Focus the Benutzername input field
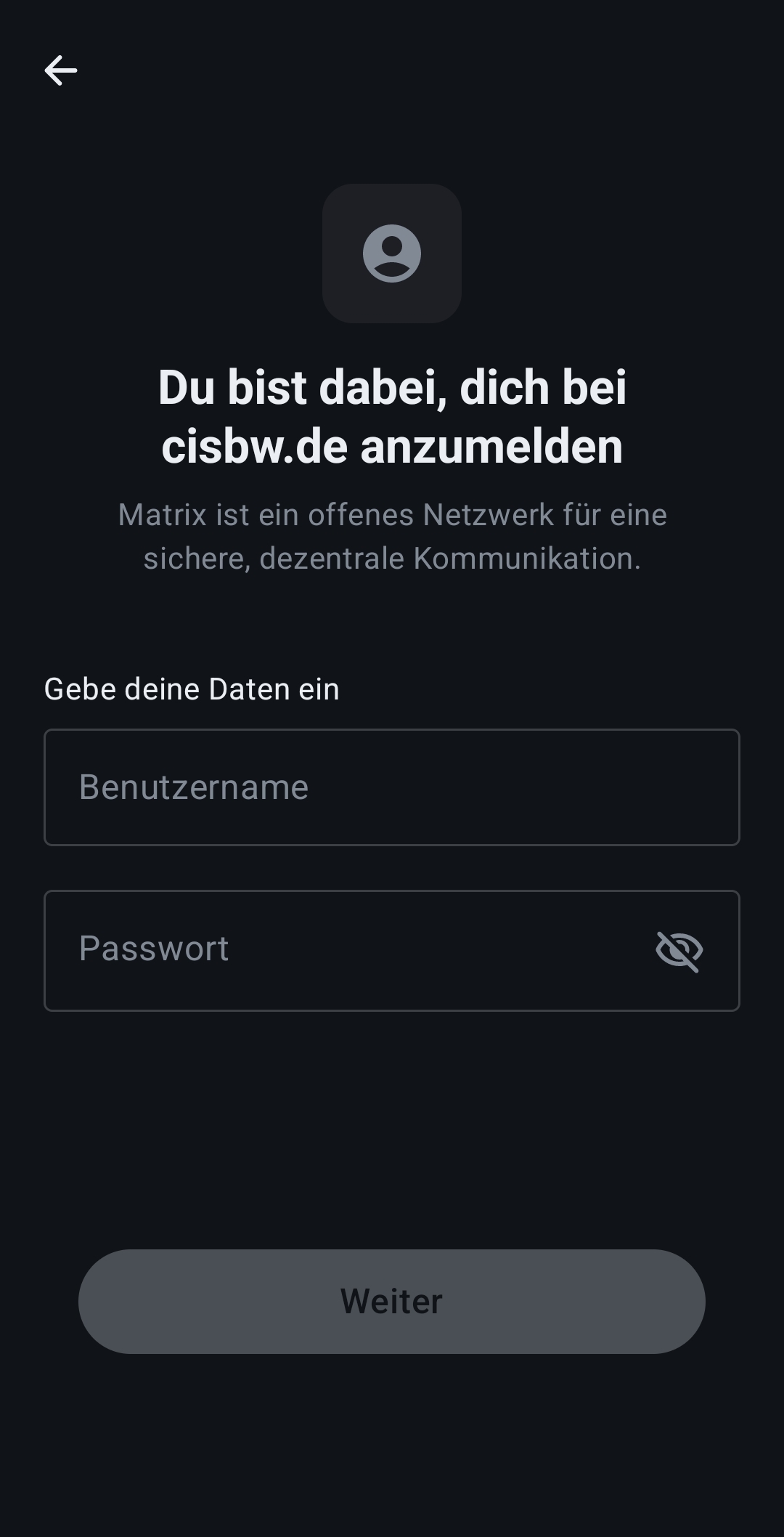The image size is (784, 1537). pyautogui.click(x=392, y=787)
